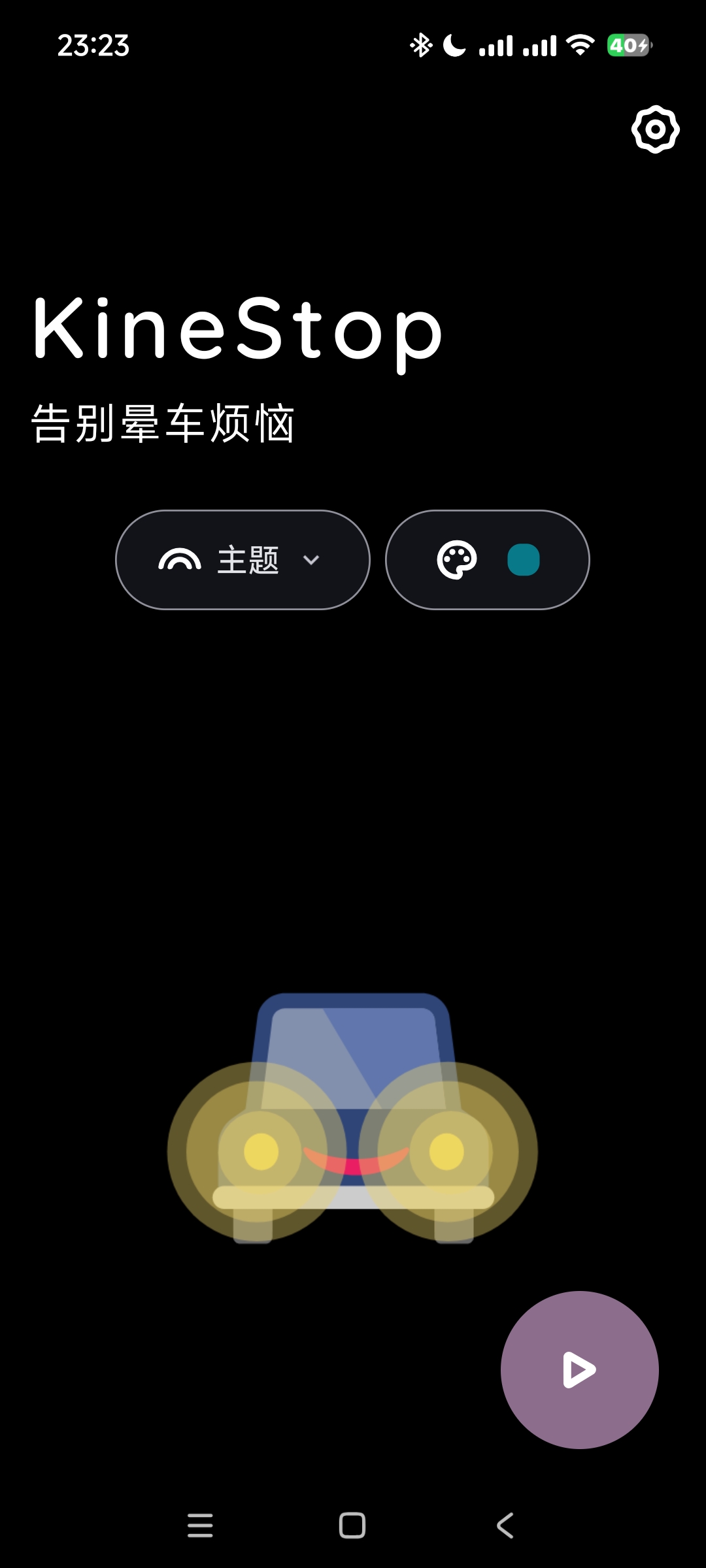Tap the Bluetooth icon in the status bar
The height and width of the screenshot is (1568, 706).
pyautogui.click(x=421, y=44)
